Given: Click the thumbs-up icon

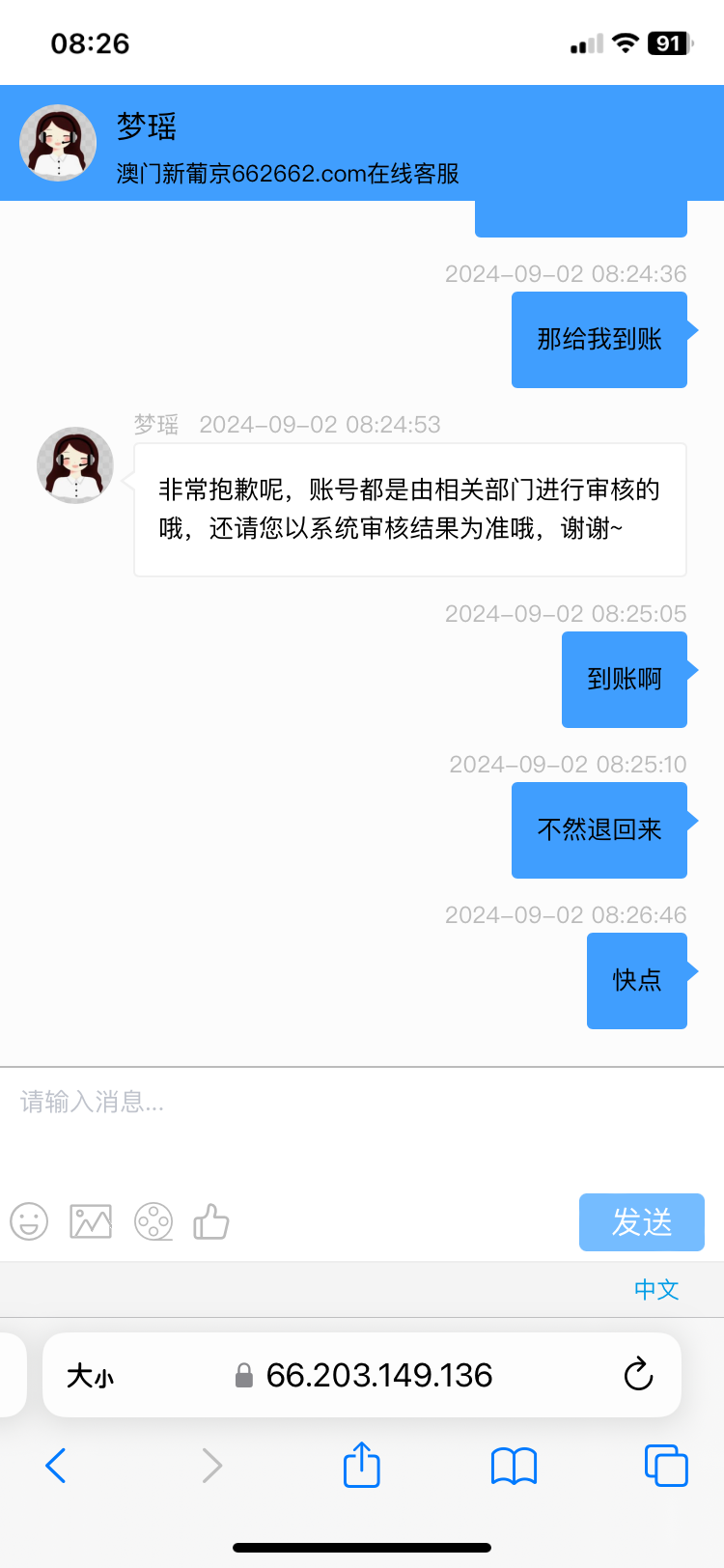Looking at the screenshot, I should tap(211, 1221).
